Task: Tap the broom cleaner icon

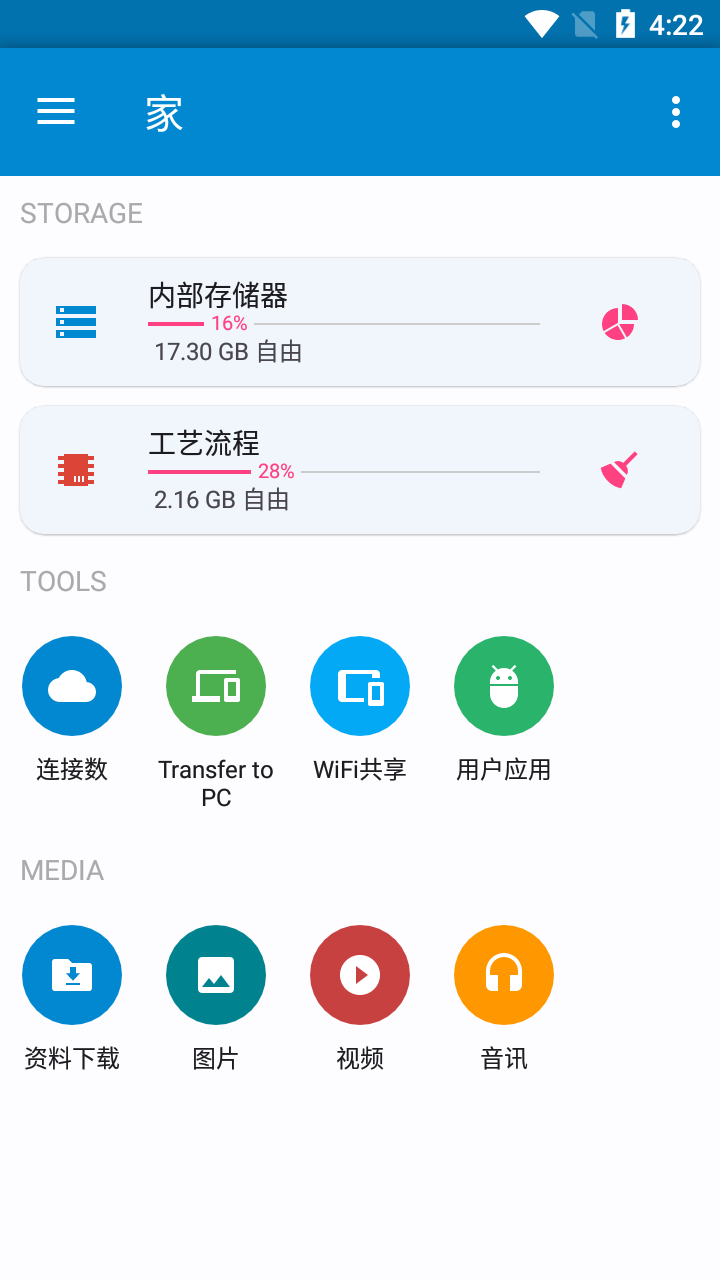Action: (x=620, y=469)
